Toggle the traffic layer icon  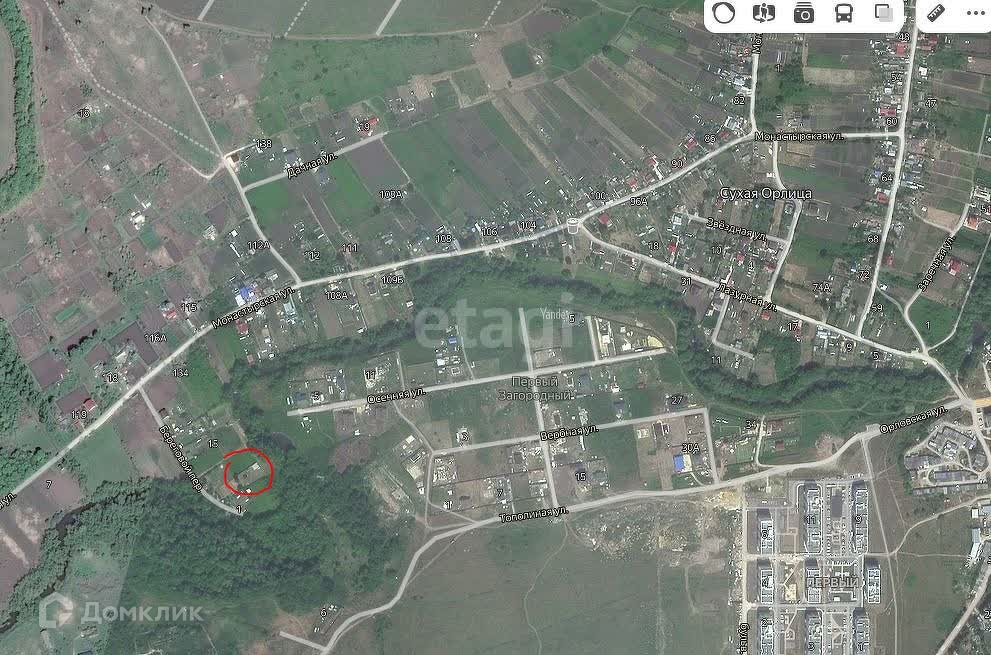[723, 14]
